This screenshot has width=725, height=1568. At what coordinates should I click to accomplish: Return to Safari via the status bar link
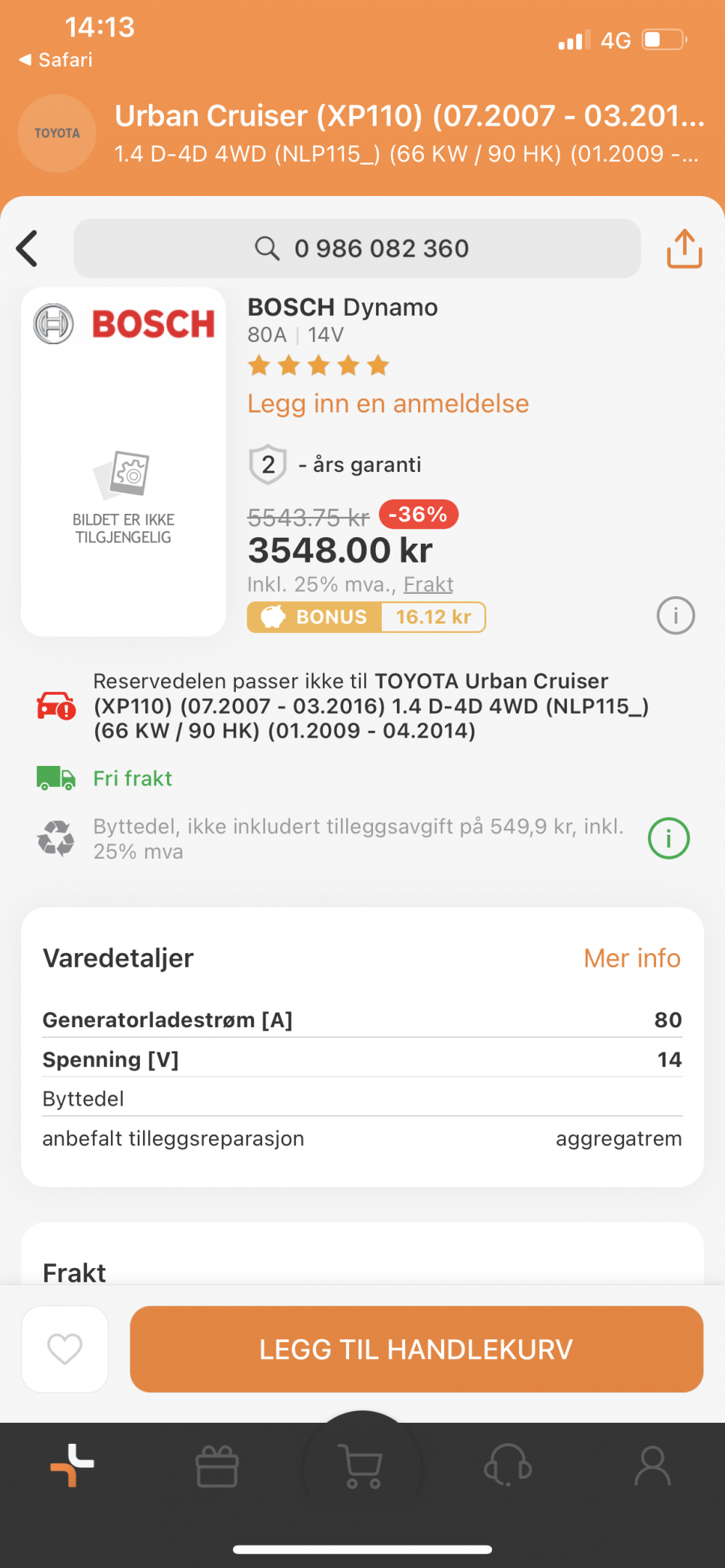click(x=56, y=60)
